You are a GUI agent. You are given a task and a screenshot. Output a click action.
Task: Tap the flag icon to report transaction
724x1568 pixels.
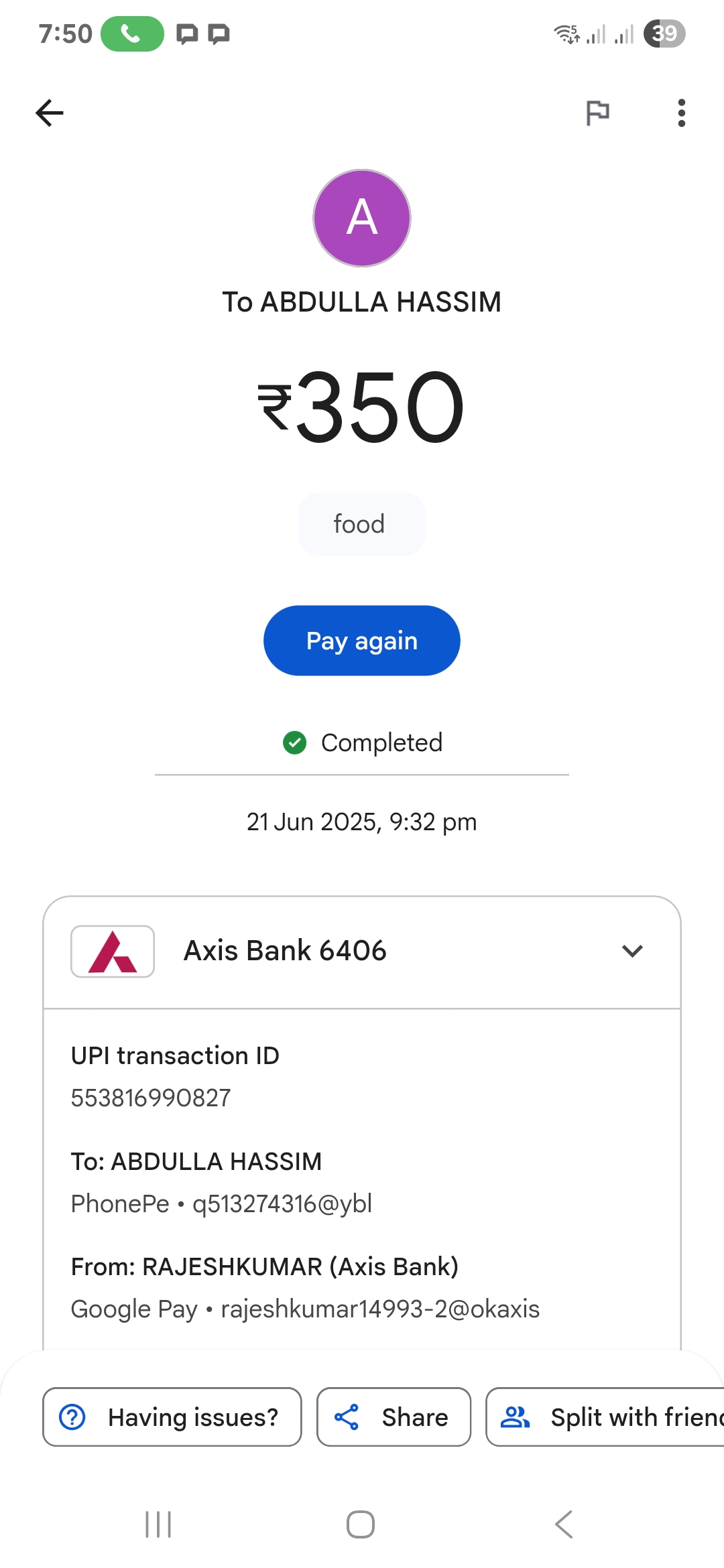pos(597,113)
